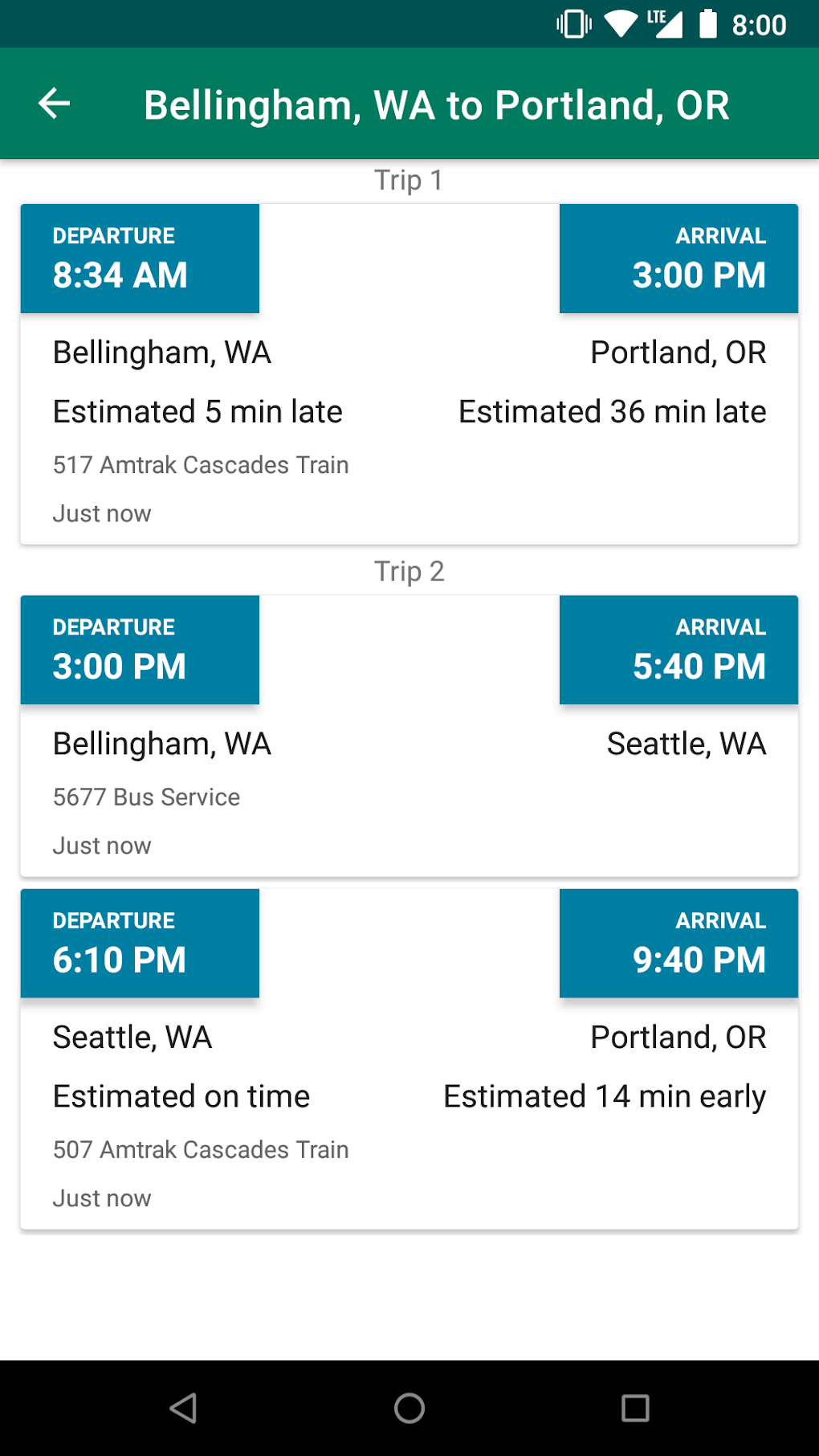The width and height of the screenshot is (819, 1456).
Task: Tap the Bellingham to Portland title
Action: [437, 104]
